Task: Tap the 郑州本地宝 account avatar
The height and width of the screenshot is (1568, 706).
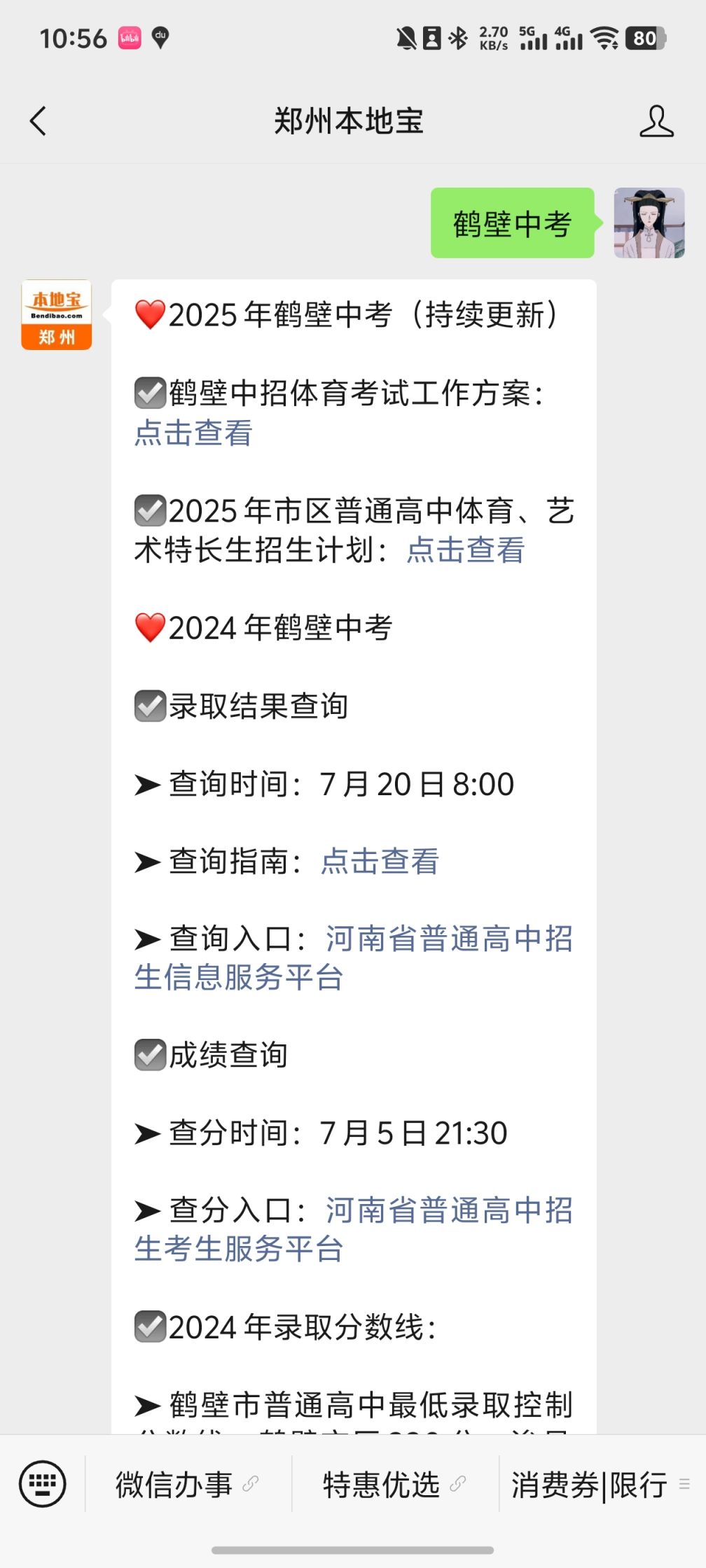Action: [57, 314]
